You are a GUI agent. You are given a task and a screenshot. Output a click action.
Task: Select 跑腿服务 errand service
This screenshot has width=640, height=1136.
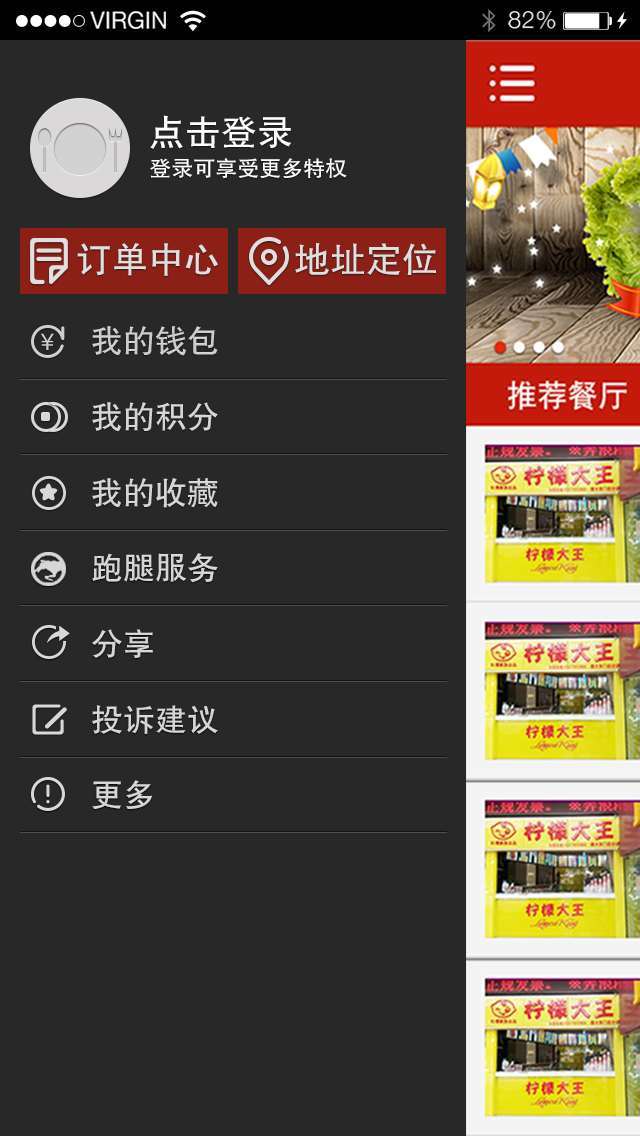(x=233, y=568)
